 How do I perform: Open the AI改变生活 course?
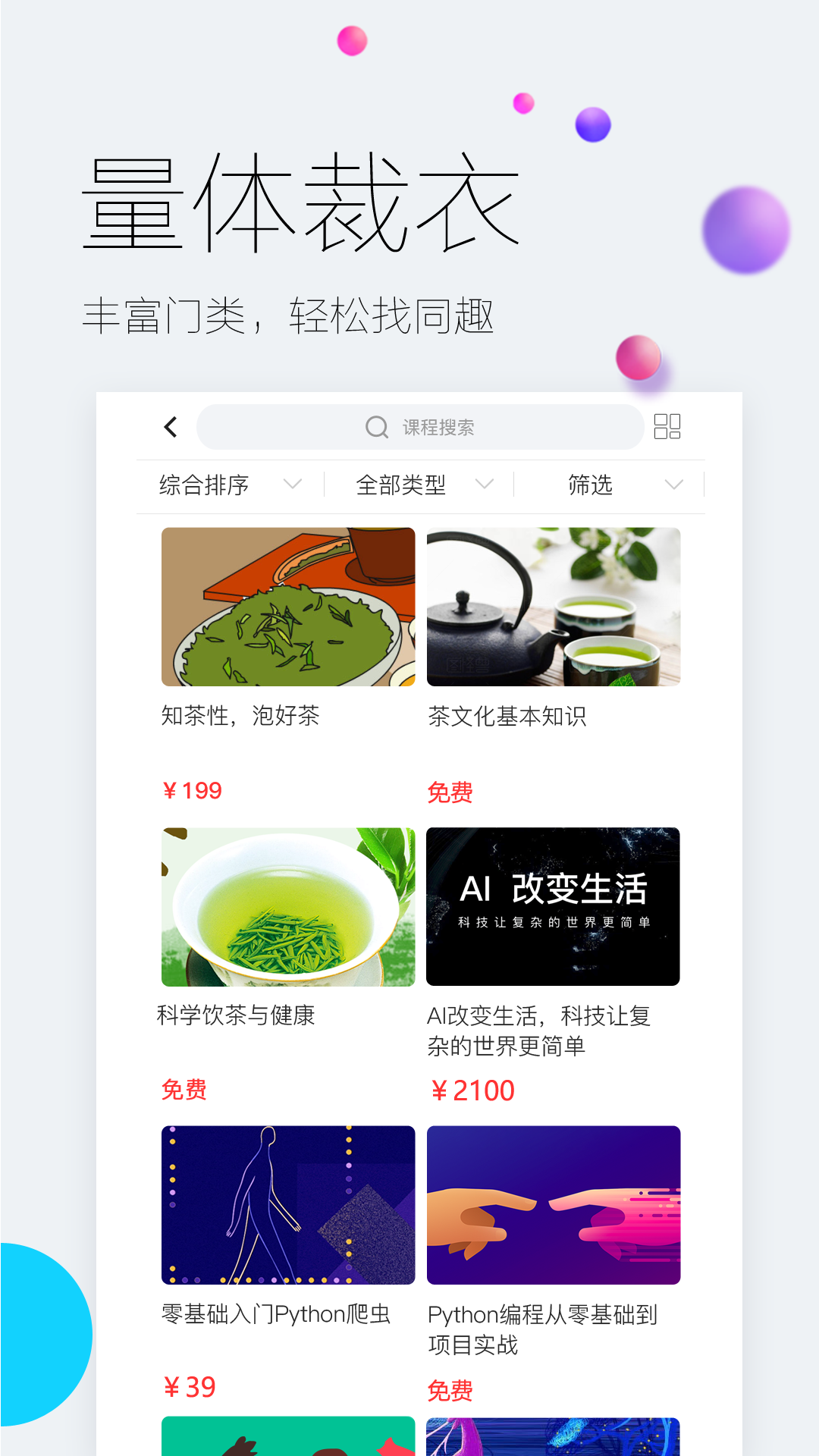pyautogui.click(x=541, y=1031)
